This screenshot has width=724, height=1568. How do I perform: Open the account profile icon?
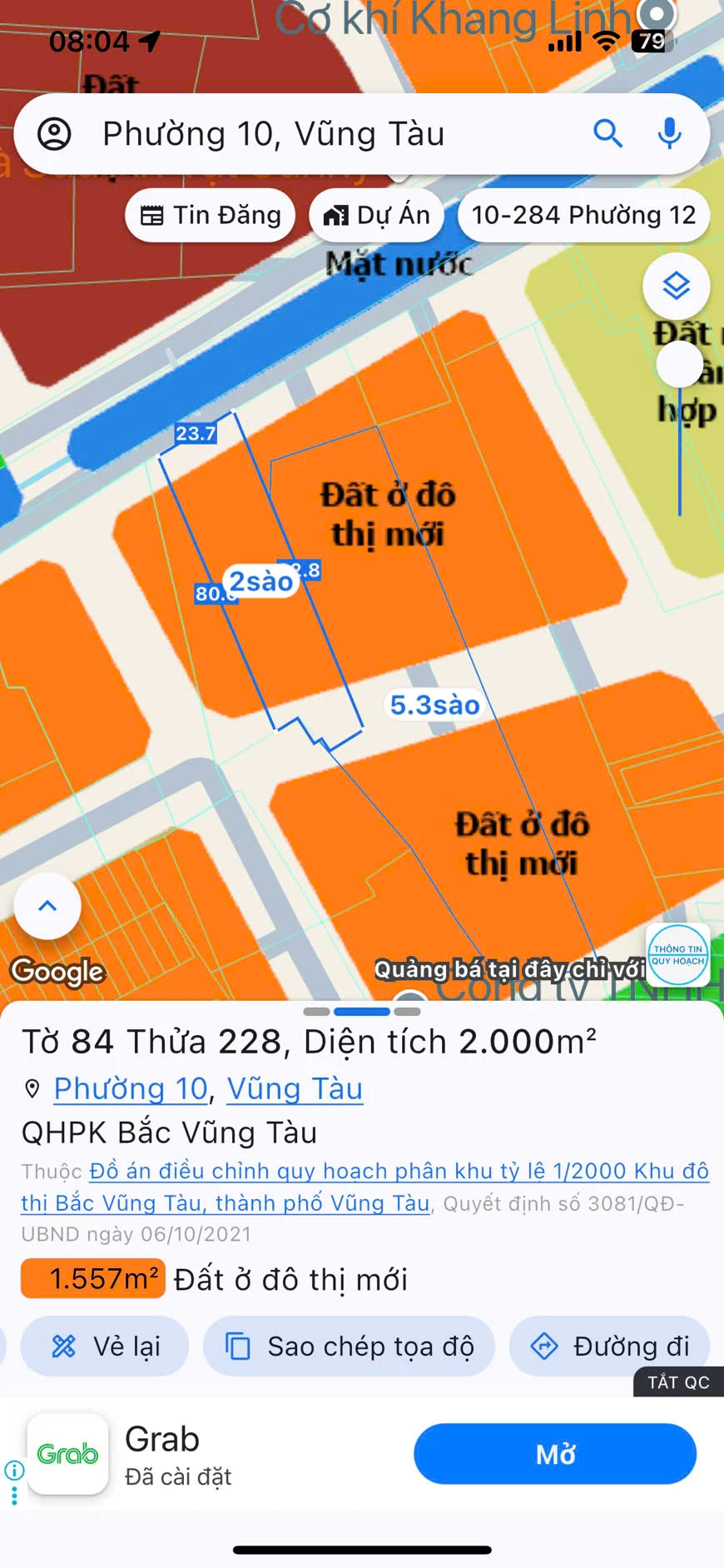pos(55,134)
